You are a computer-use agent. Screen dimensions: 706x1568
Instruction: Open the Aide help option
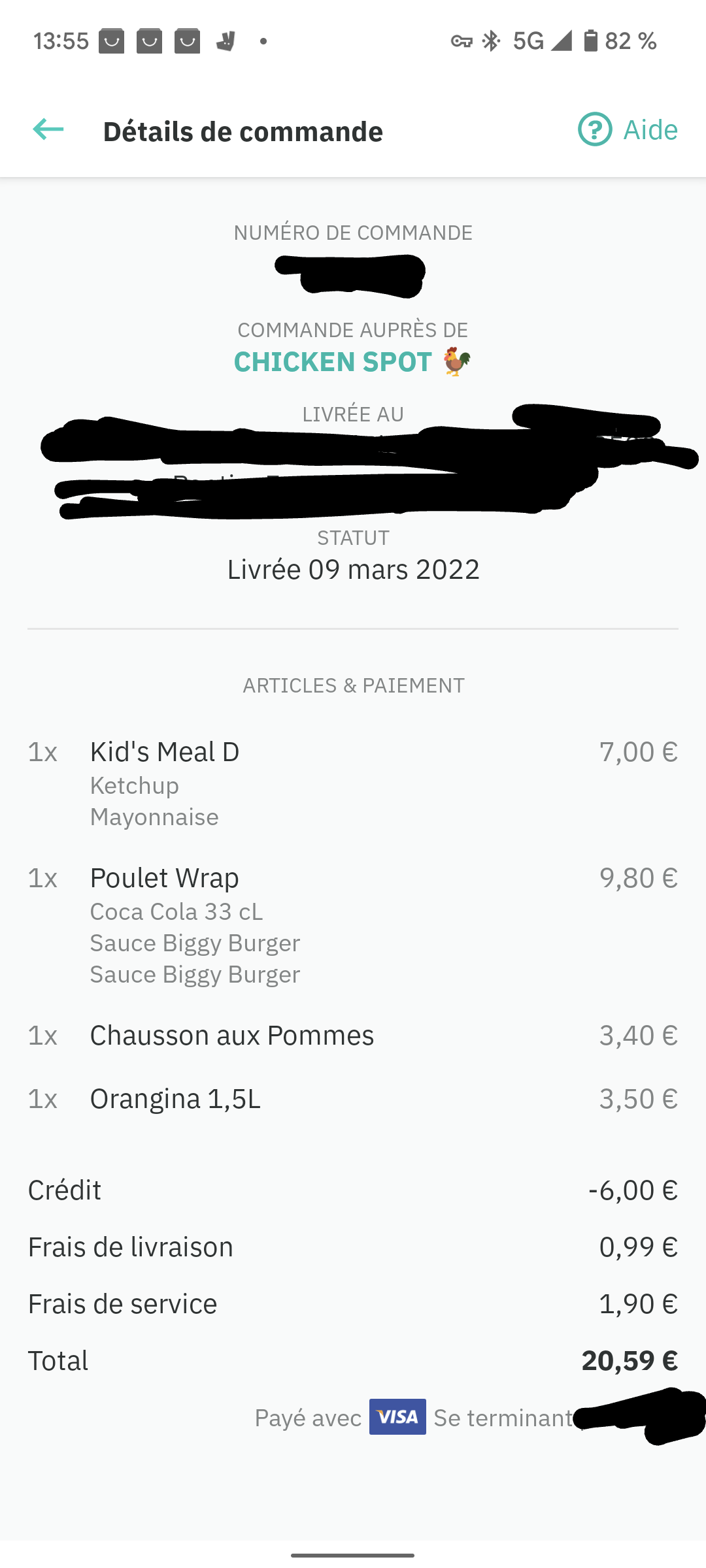pyautogui.click(x=628, y=129)
